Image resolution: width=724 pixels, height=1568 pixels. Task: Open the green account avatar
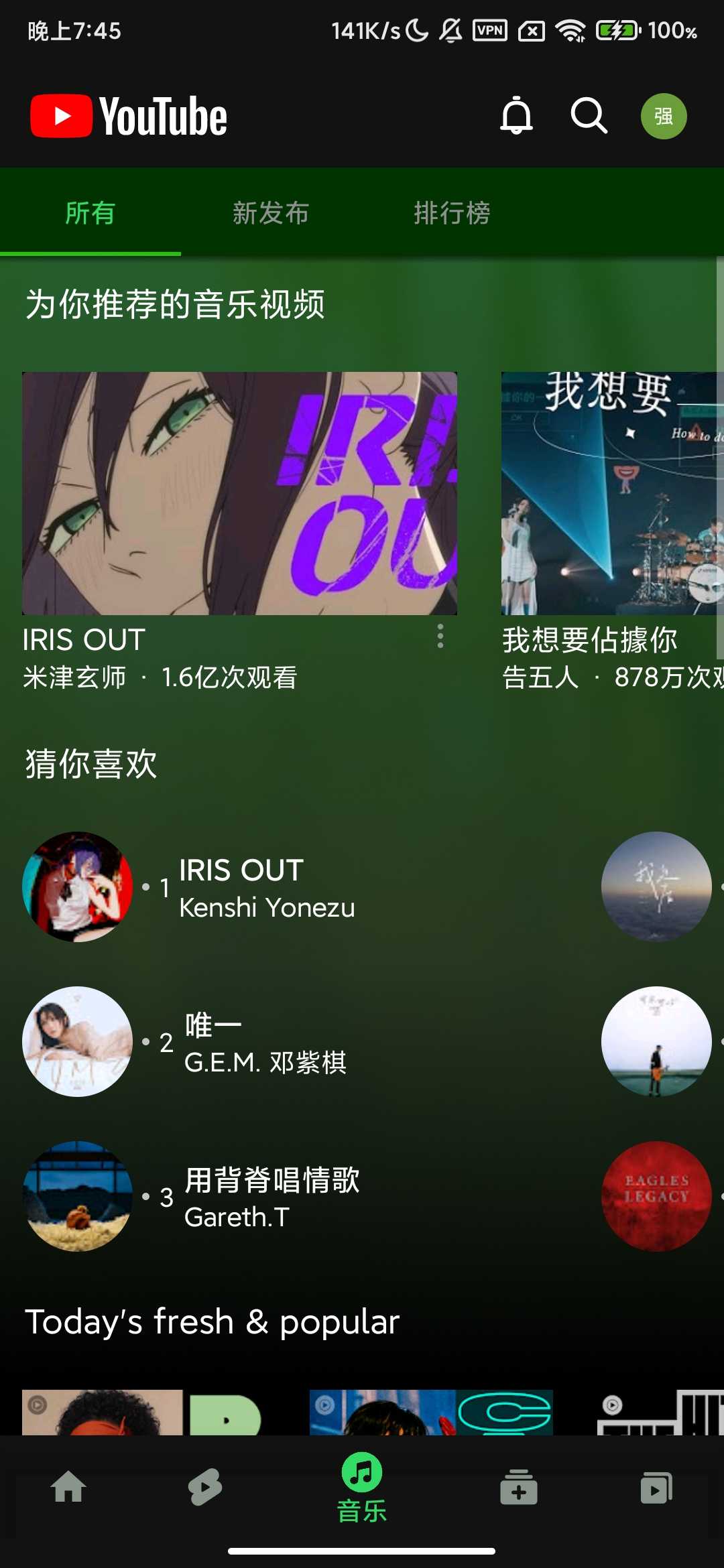tap(663, 116)
